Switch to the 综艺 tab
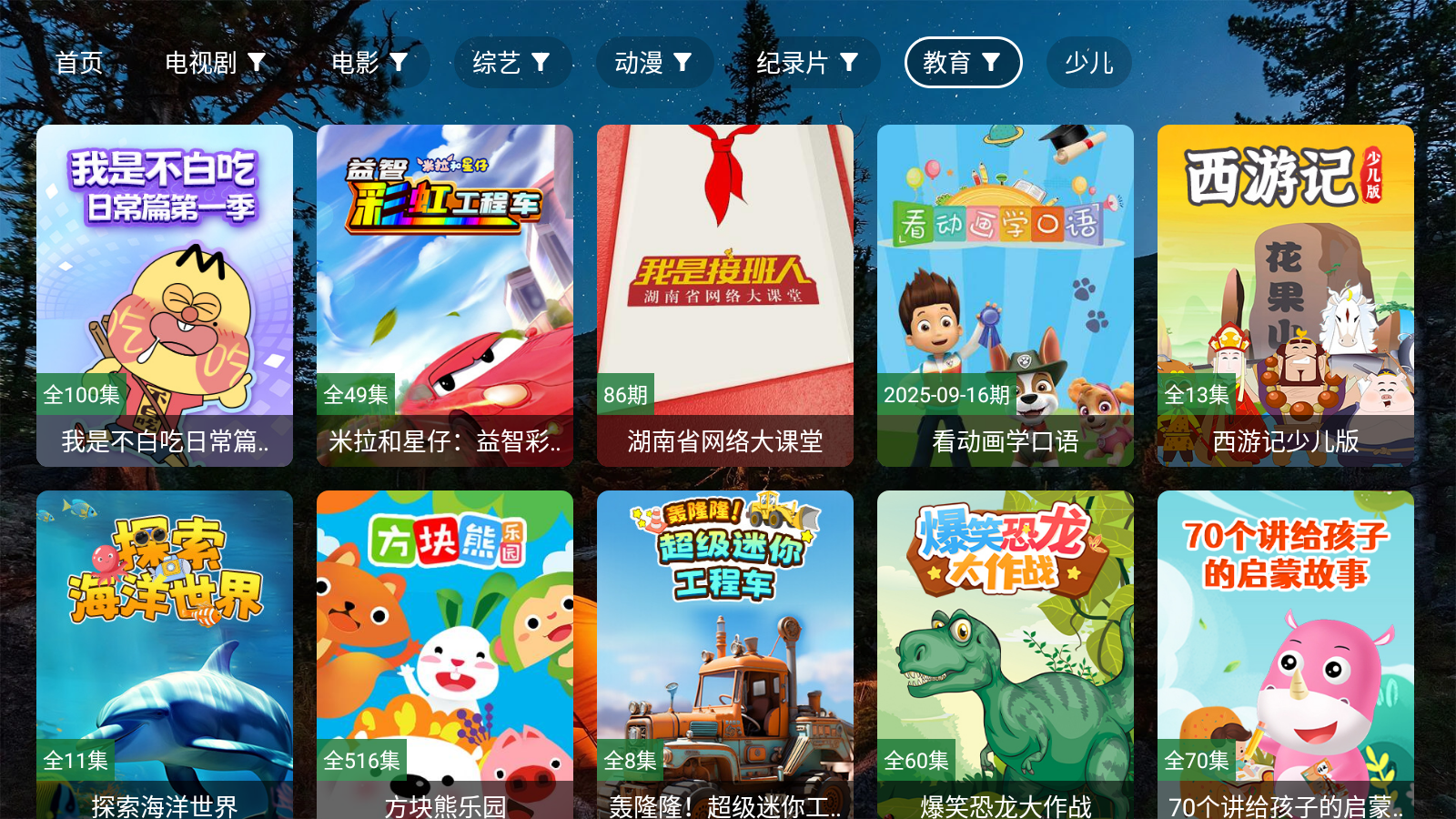This screenshot has height=819, width=1456. coord(511,63)
